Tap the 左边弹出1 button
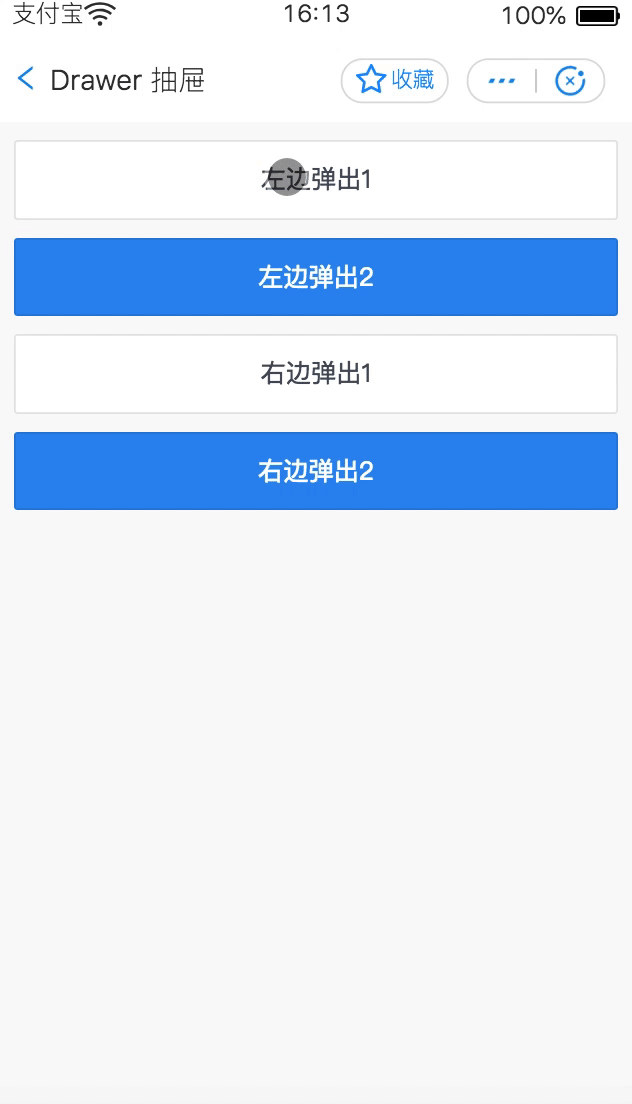The height and width of the screenshot is (1104, 632). click(x=316, y=180)
